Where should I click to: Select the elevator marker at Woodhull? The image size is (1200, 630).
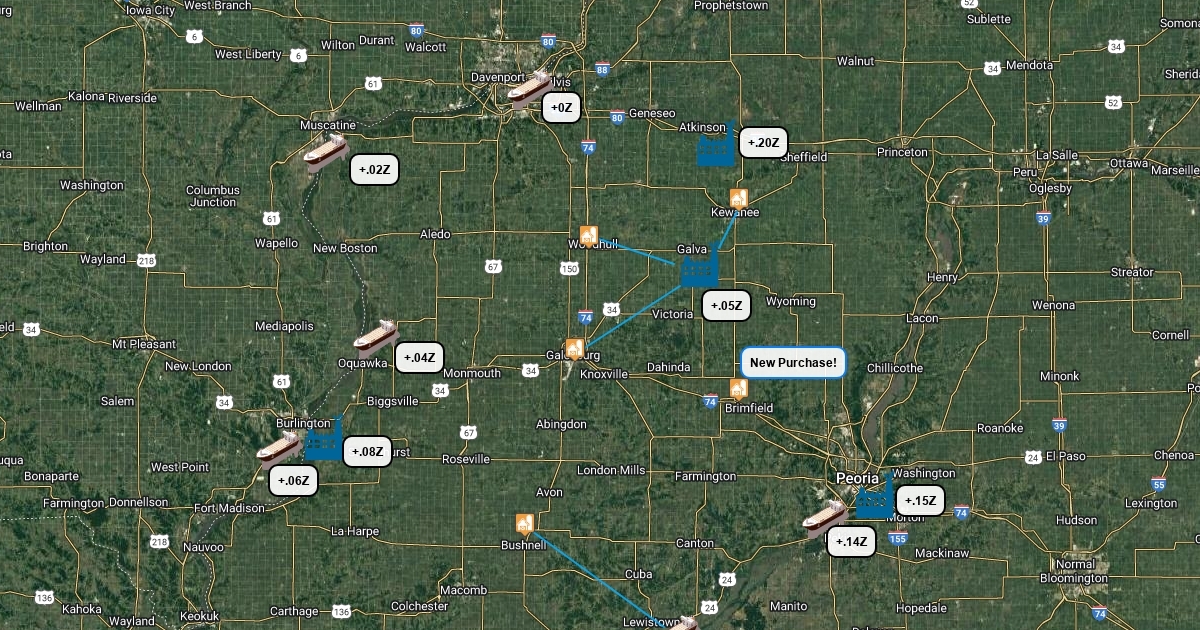pos(588,236)
